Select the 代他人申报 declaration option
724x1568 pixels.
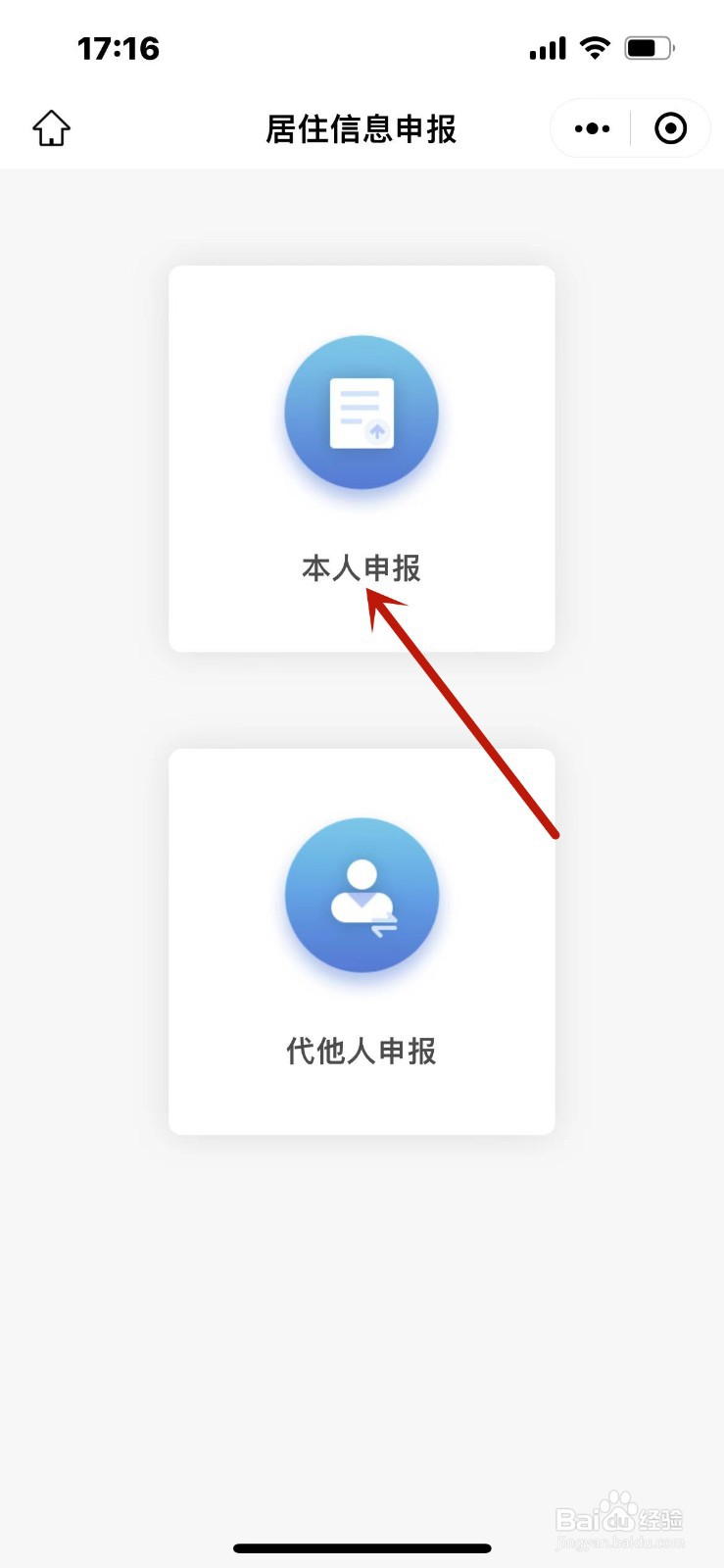click(361, 941)
